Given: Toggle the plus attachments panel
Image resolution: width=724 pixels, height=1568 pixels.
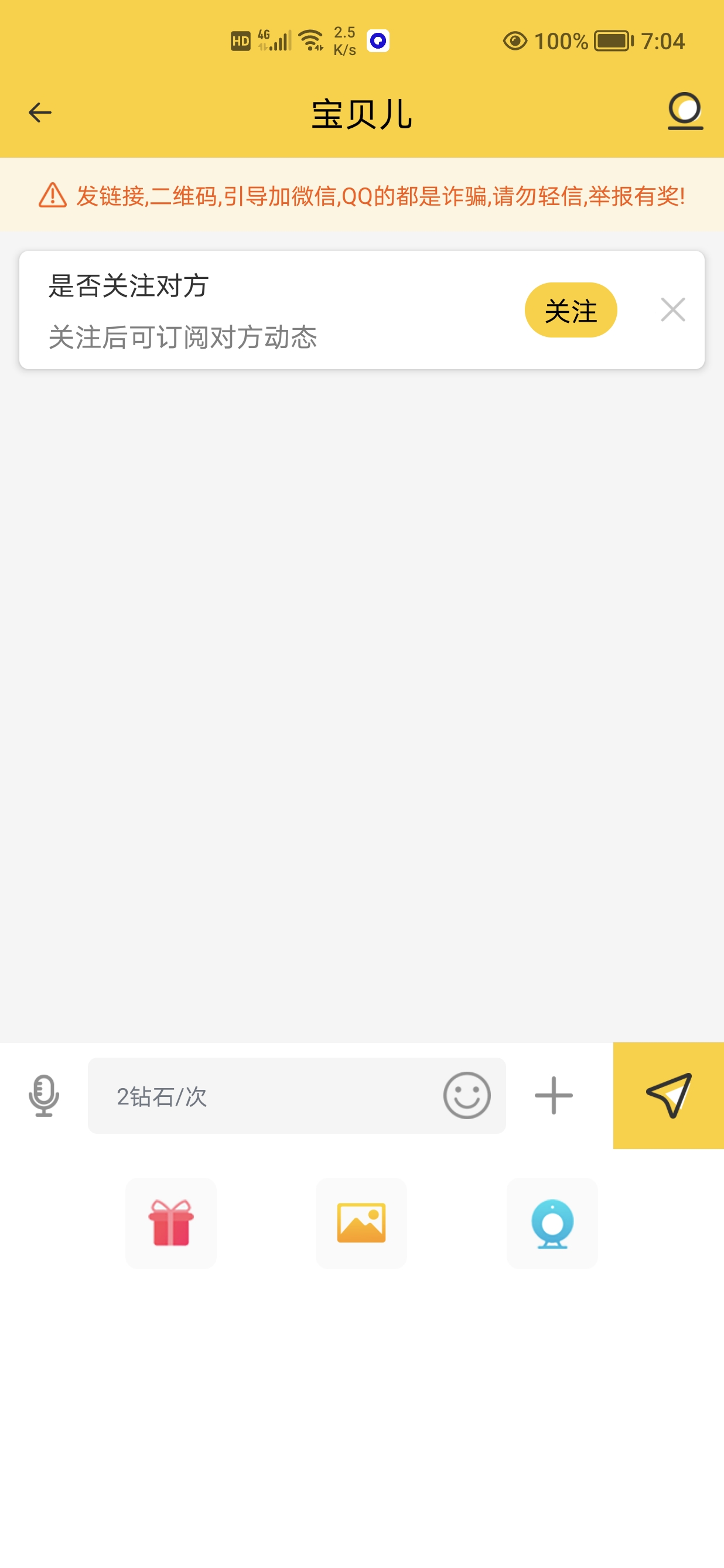Looking at the screenshot, I should pos(553,1096).
